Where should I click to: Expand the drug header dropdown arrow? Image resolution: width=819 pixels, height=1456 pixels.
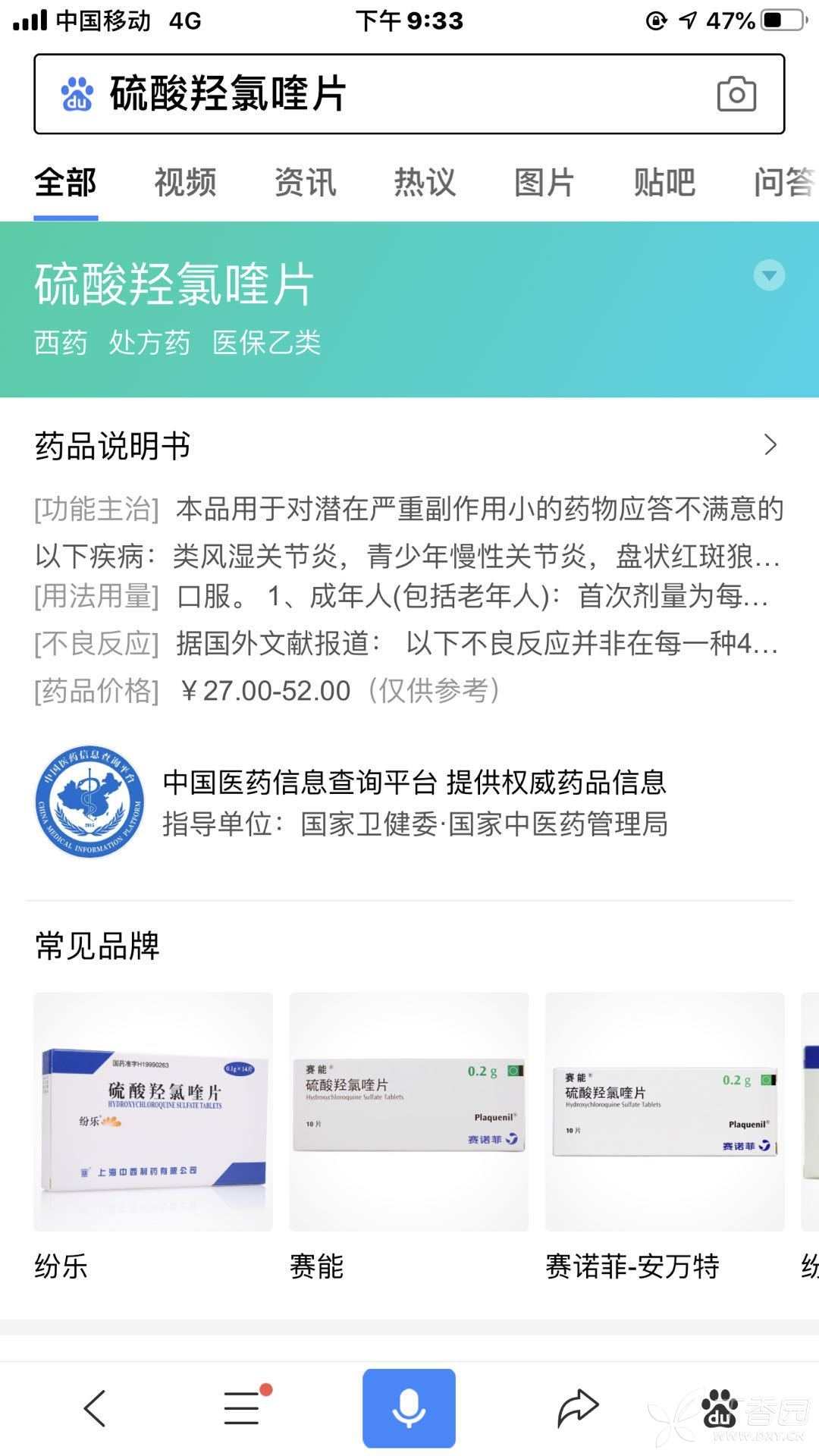769,275
